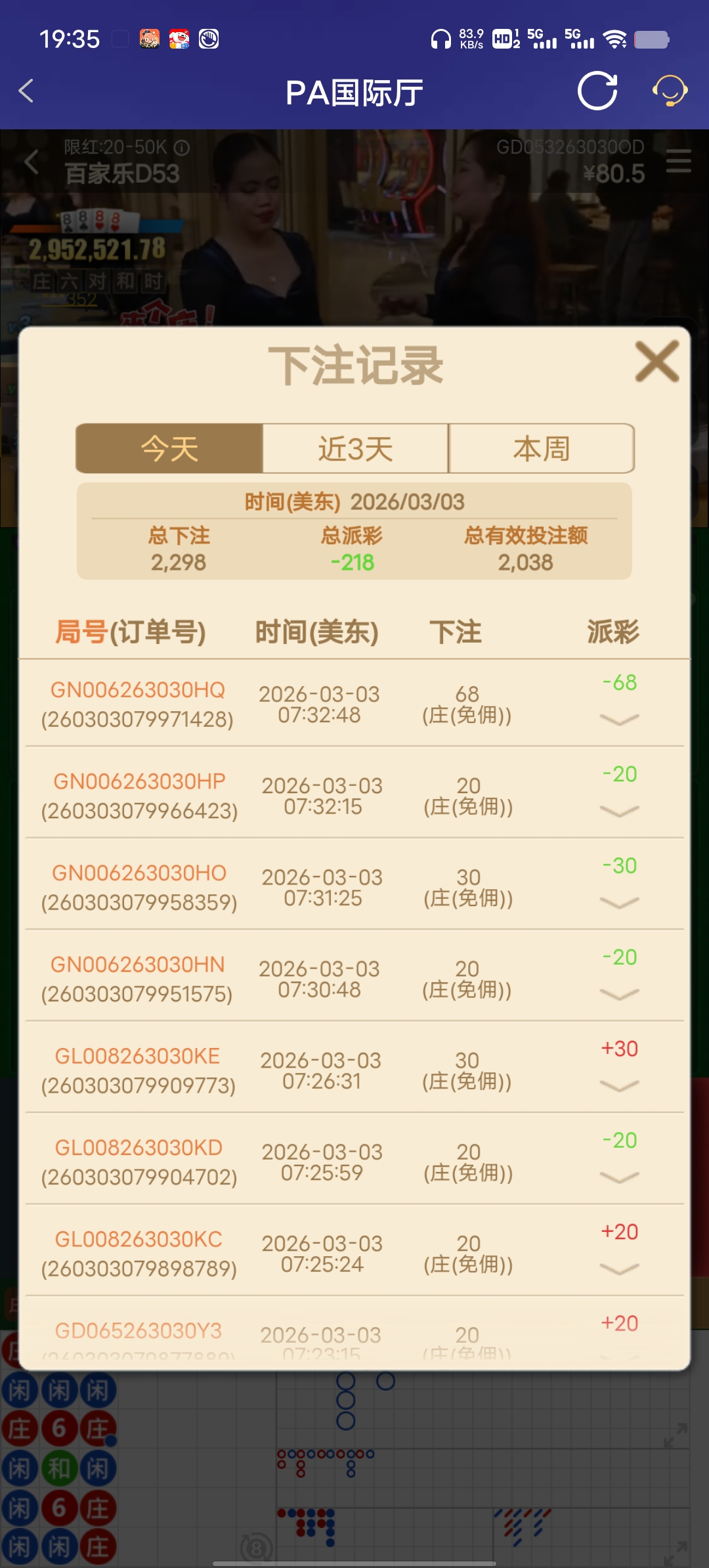
Task: Select the 今天 tab
Action: tap(170, 448)
